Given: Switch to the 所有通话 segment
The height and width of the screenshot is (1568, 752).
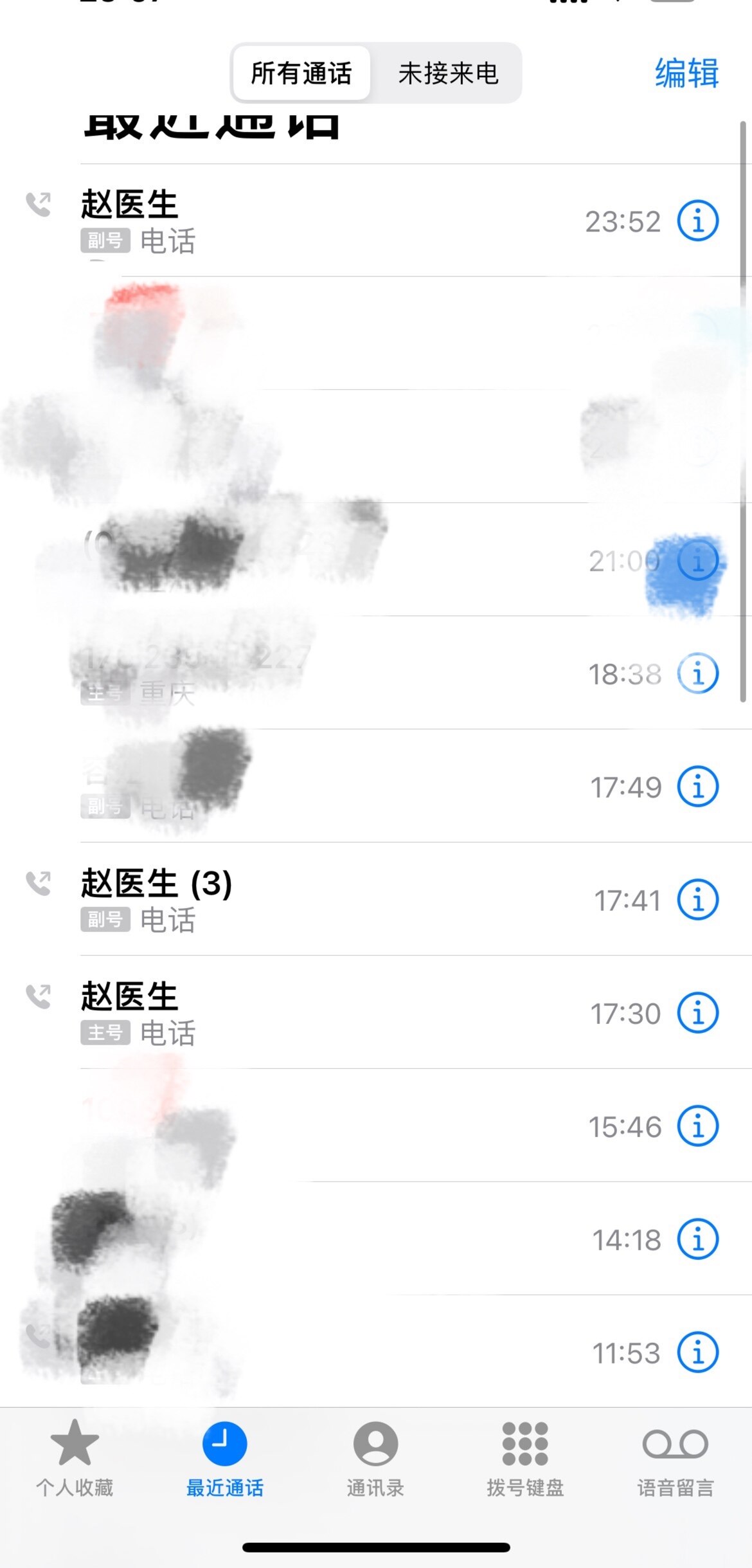Looking at the screenshot, I should tap(301, 73).
